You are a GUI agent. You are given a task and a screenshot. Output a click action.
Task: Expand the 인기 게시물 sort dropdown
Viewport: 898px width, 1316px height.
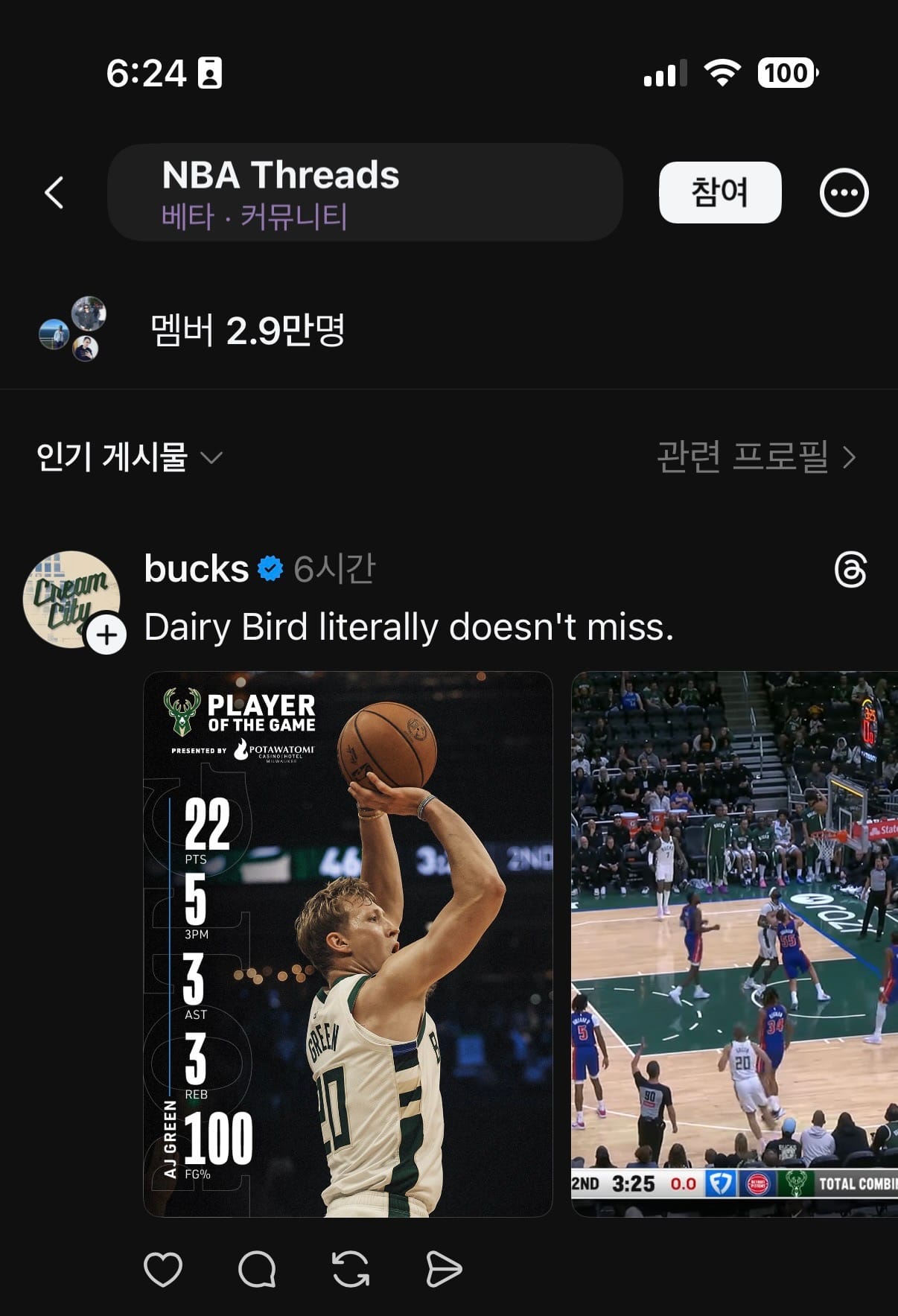point(129,457)
